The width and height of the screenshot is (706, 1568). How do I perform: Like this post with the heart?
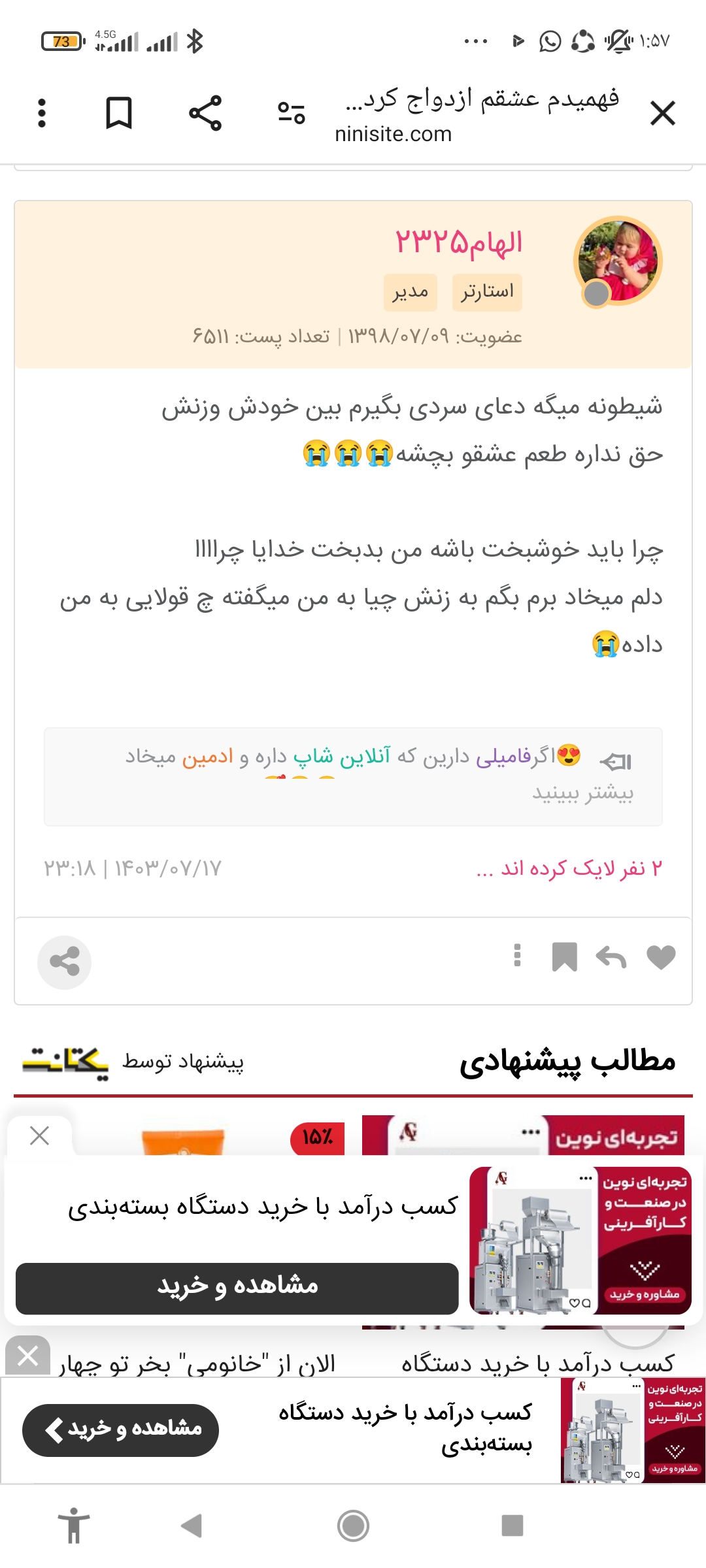[661, 958]
